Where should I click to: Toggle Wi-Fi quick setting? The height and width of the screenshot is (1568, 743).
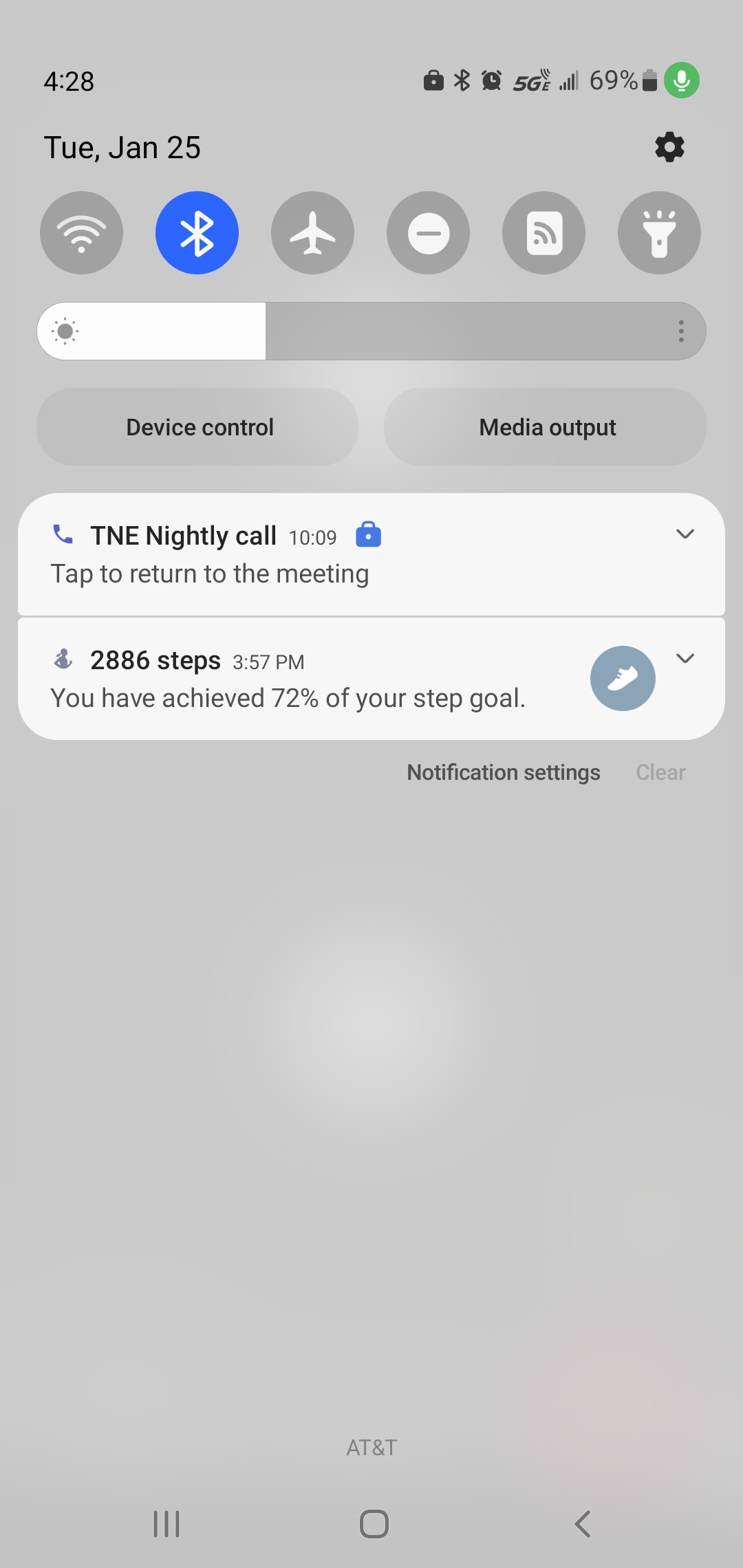(82, 233)
